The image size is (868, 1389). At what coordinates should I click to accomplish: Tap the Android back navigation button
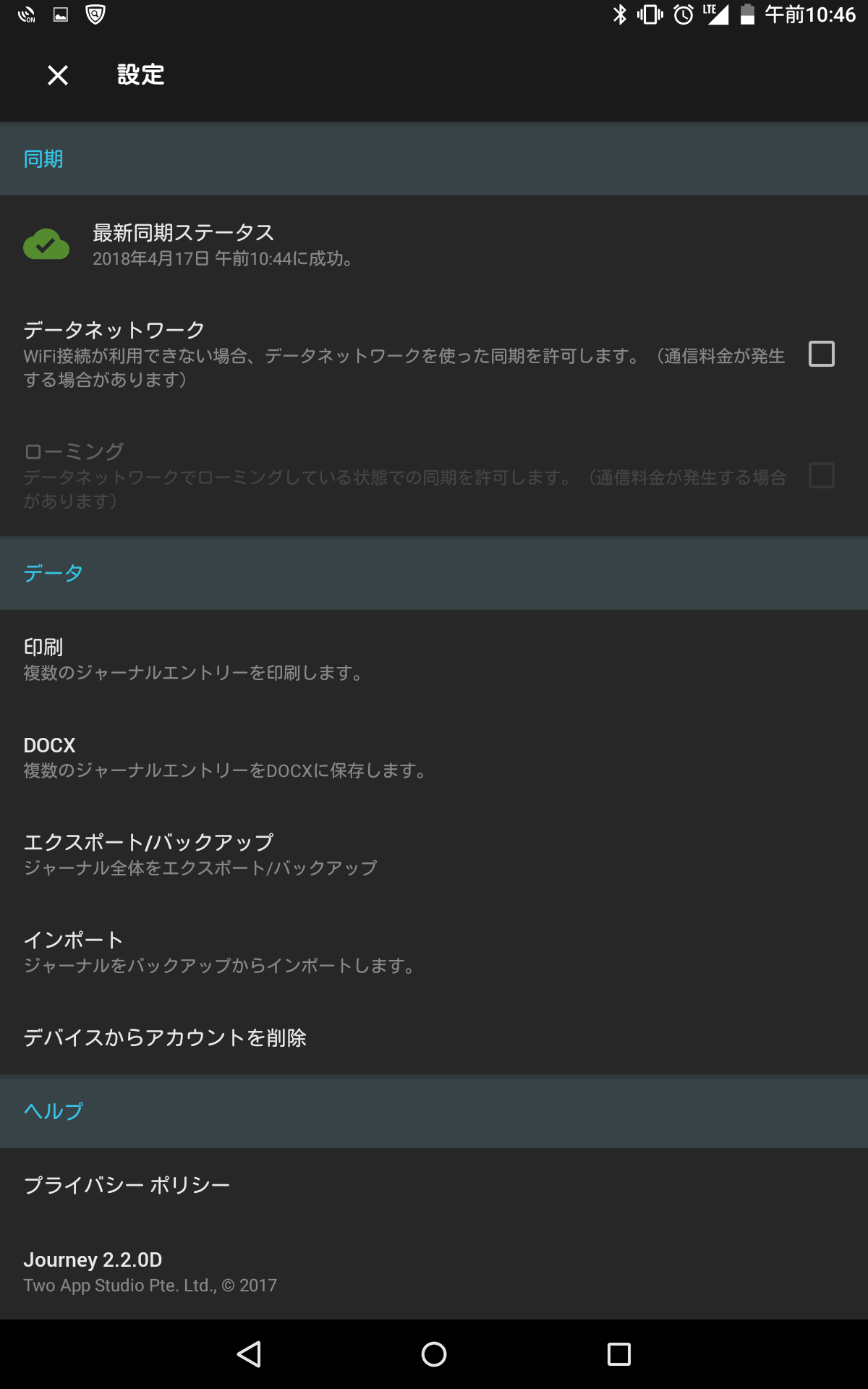250,1354
